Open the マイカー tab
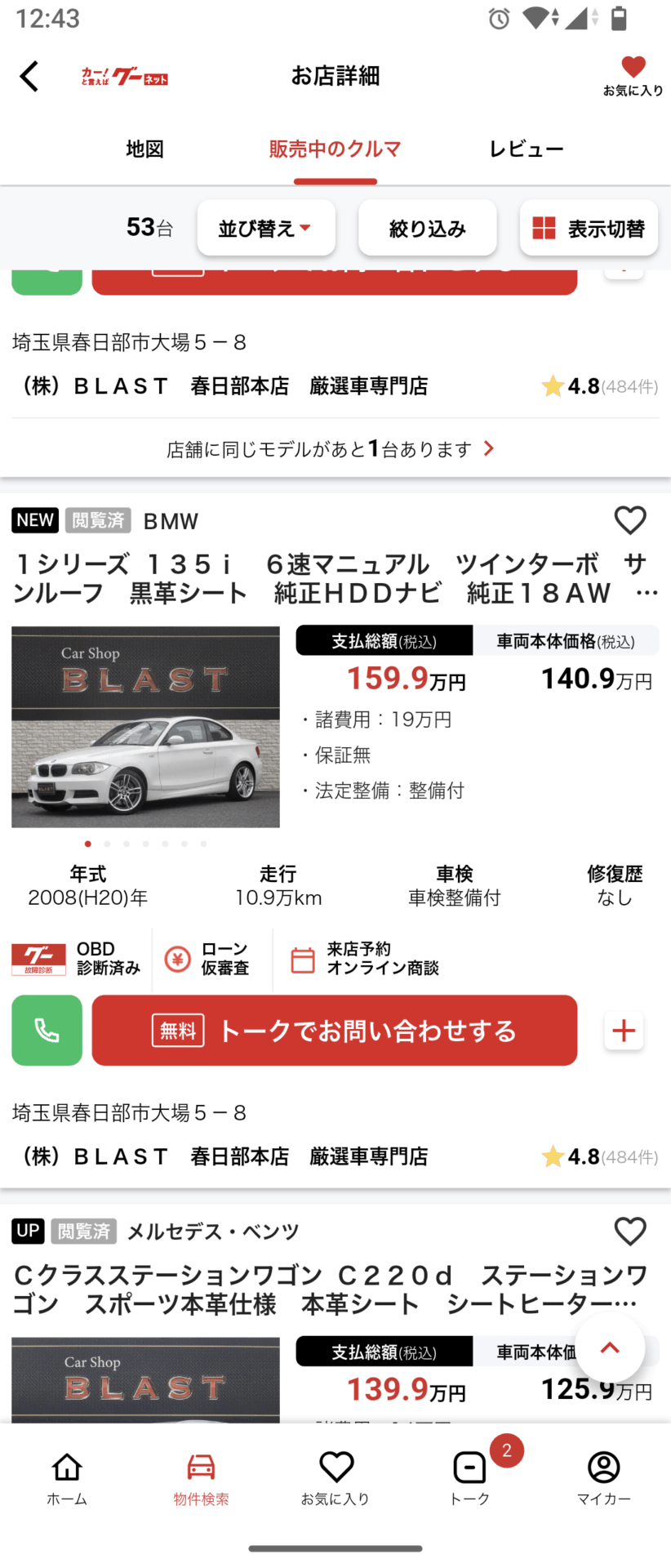Screen dimensions: 671x1568 (x=604, y=1478)
